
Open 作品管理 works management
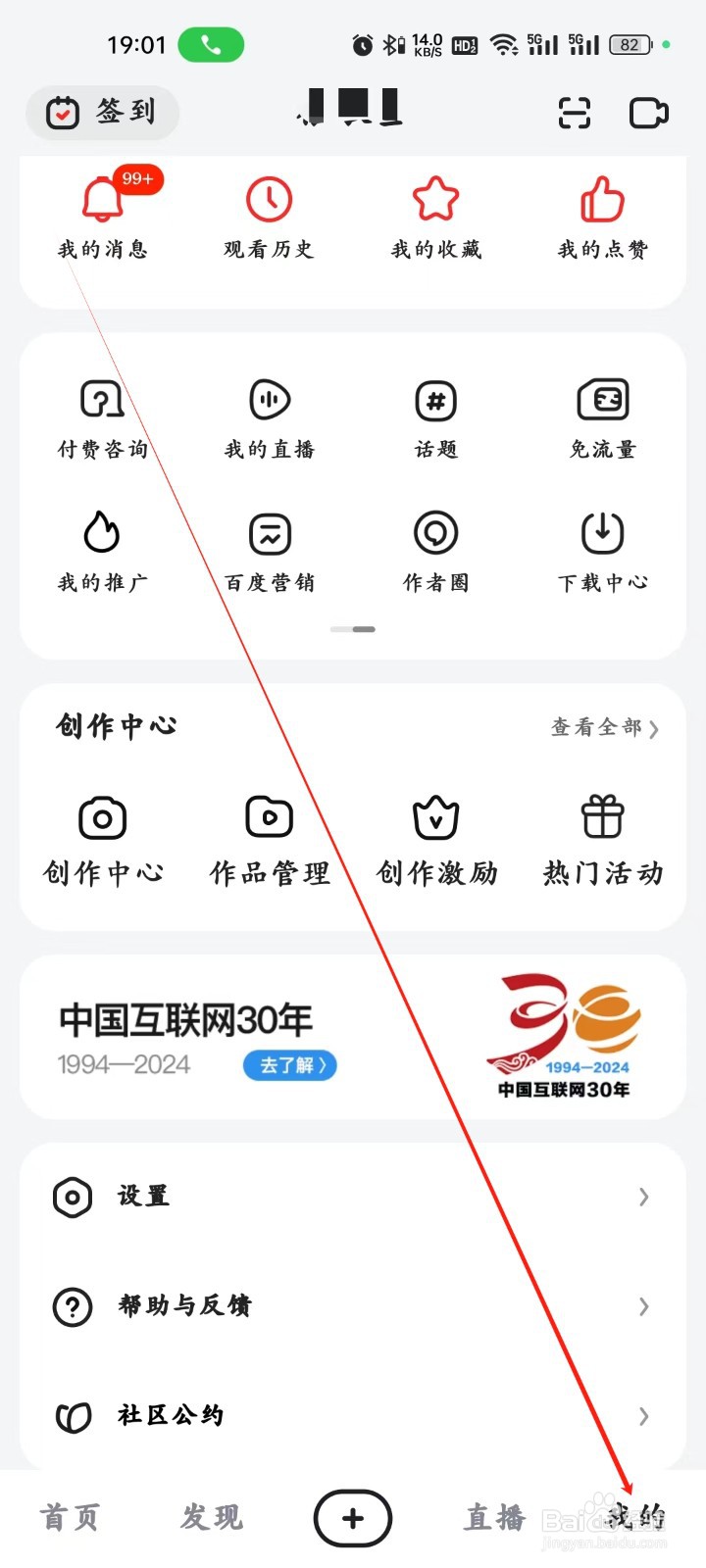[269, 838]
